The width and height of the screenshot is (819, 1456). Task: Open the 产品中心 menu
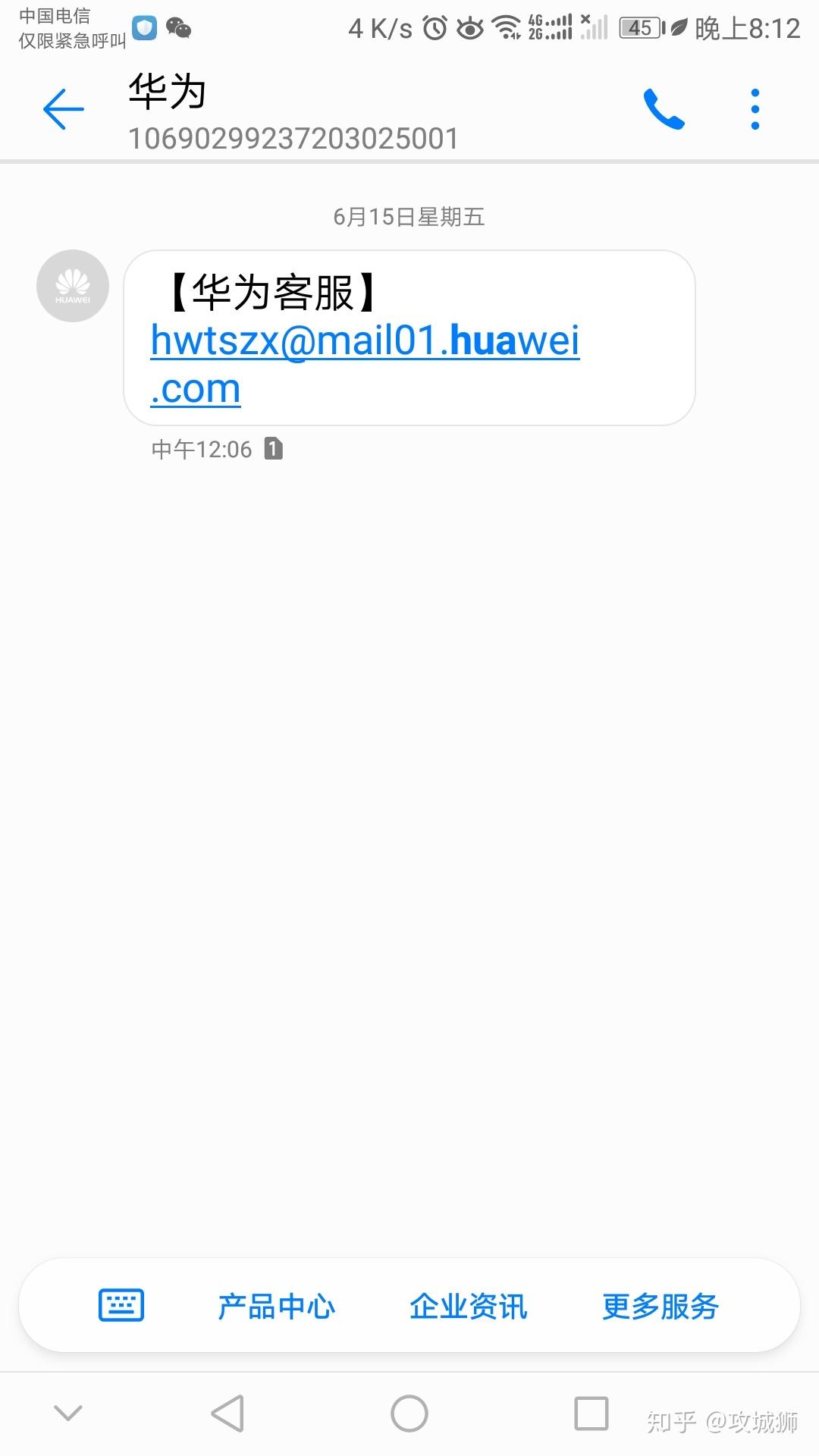coord(276,1306)
